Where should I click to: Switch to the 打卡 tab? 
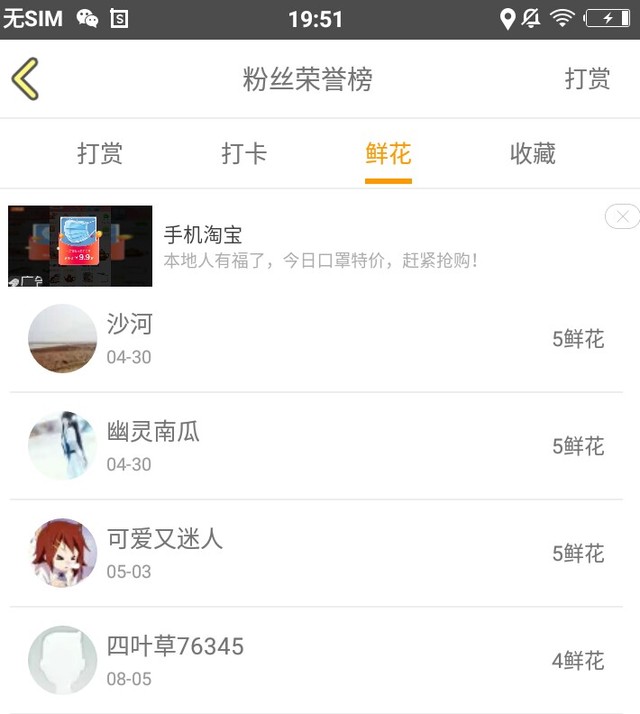[x=244, y=154]
